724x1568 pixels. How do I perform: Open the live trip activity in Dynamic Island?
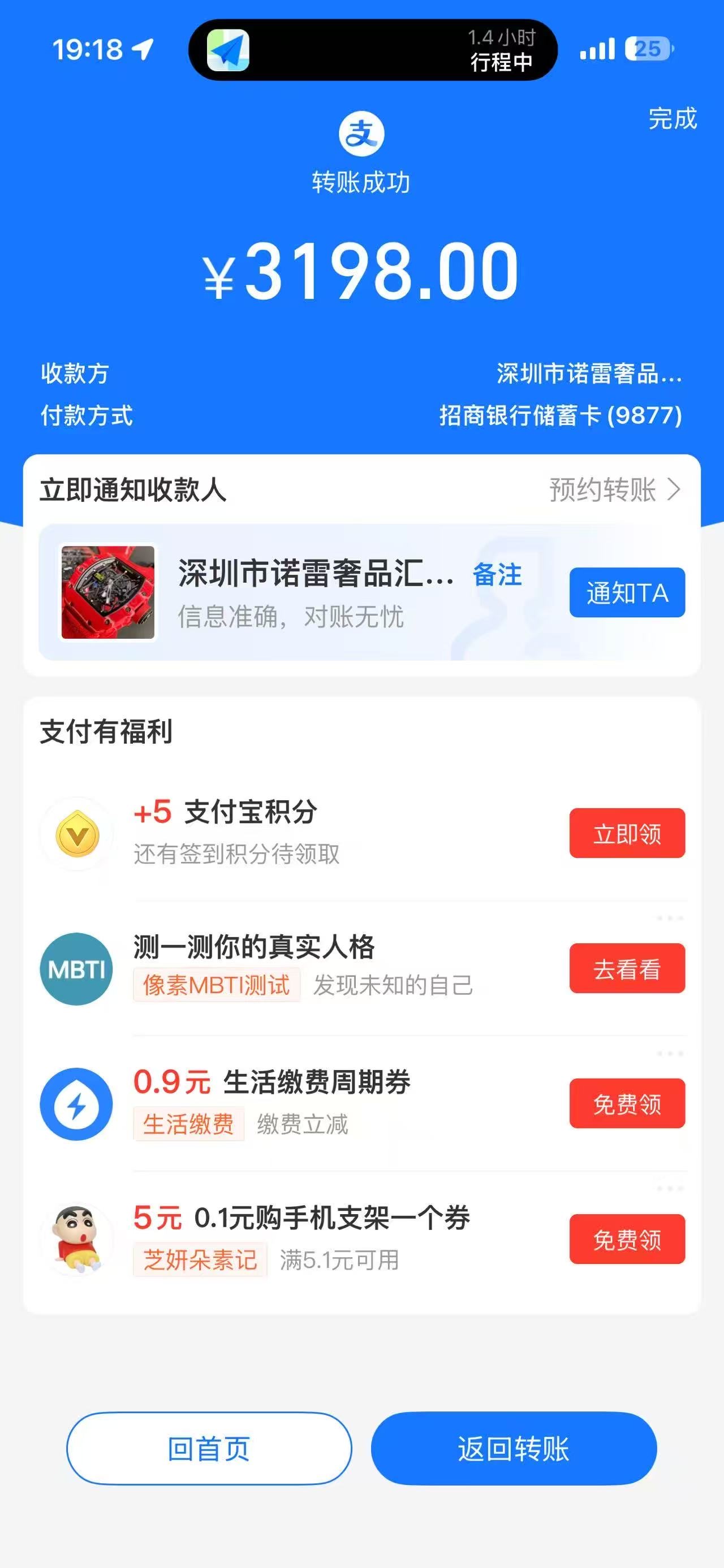[373, 50]
